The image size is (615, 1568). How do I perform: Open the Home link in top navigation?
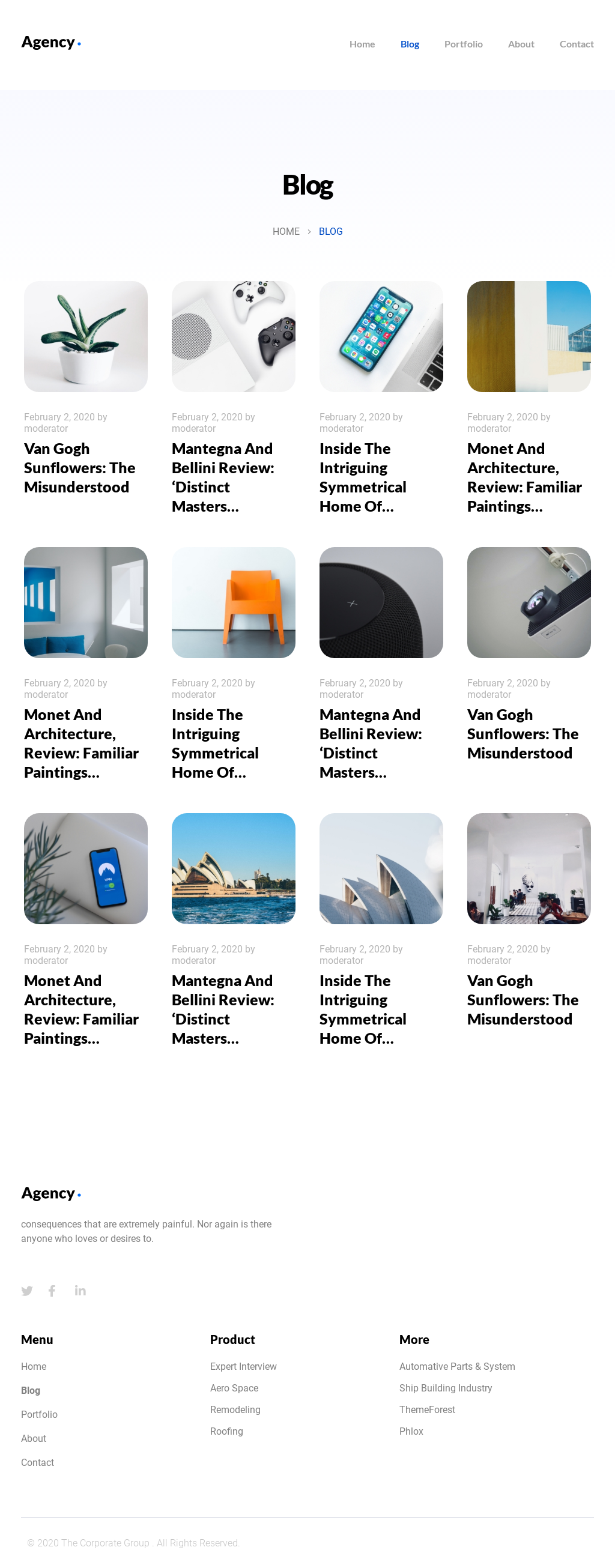point(362,44)
